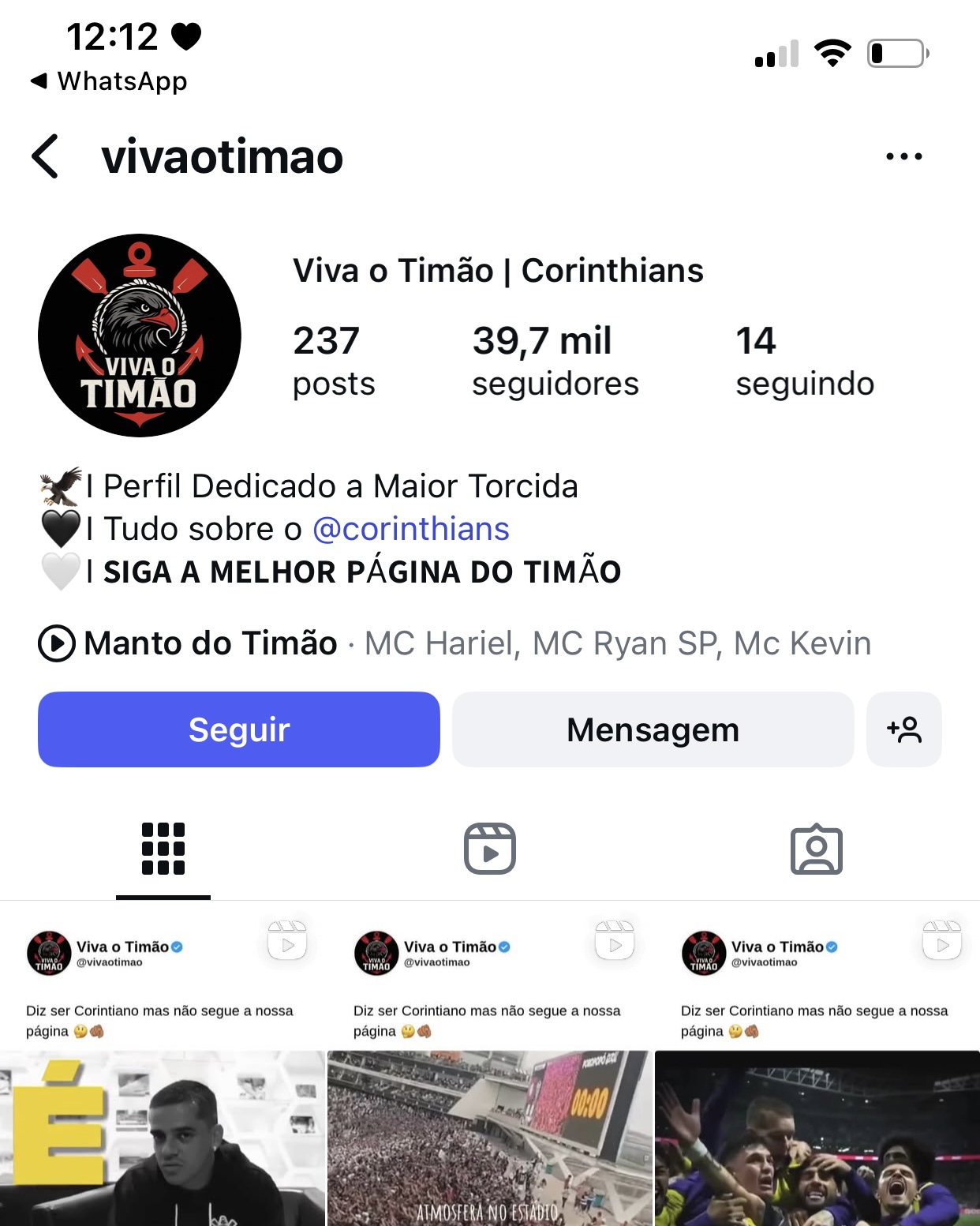Image resolution: width=980 pixels, height=1226 pixels.
Task: Send a message with Mensagem button
Action: pos(653,729)
